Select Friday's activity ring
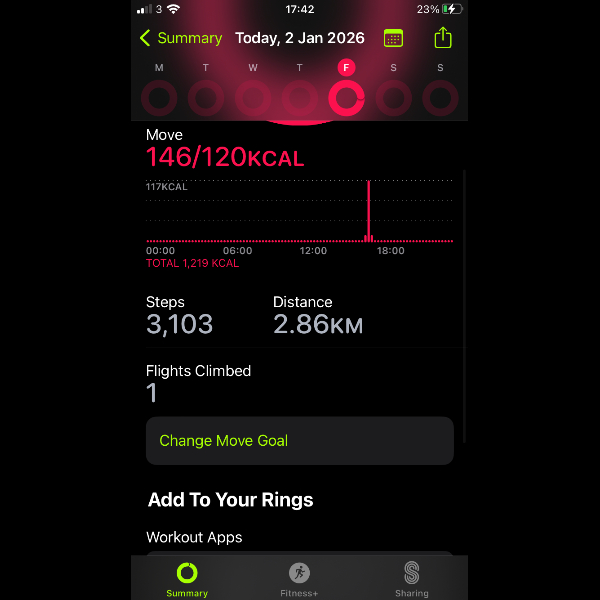The height and width of the screenshot is (600, 600). pyautogui.click(x=346, y=98)
